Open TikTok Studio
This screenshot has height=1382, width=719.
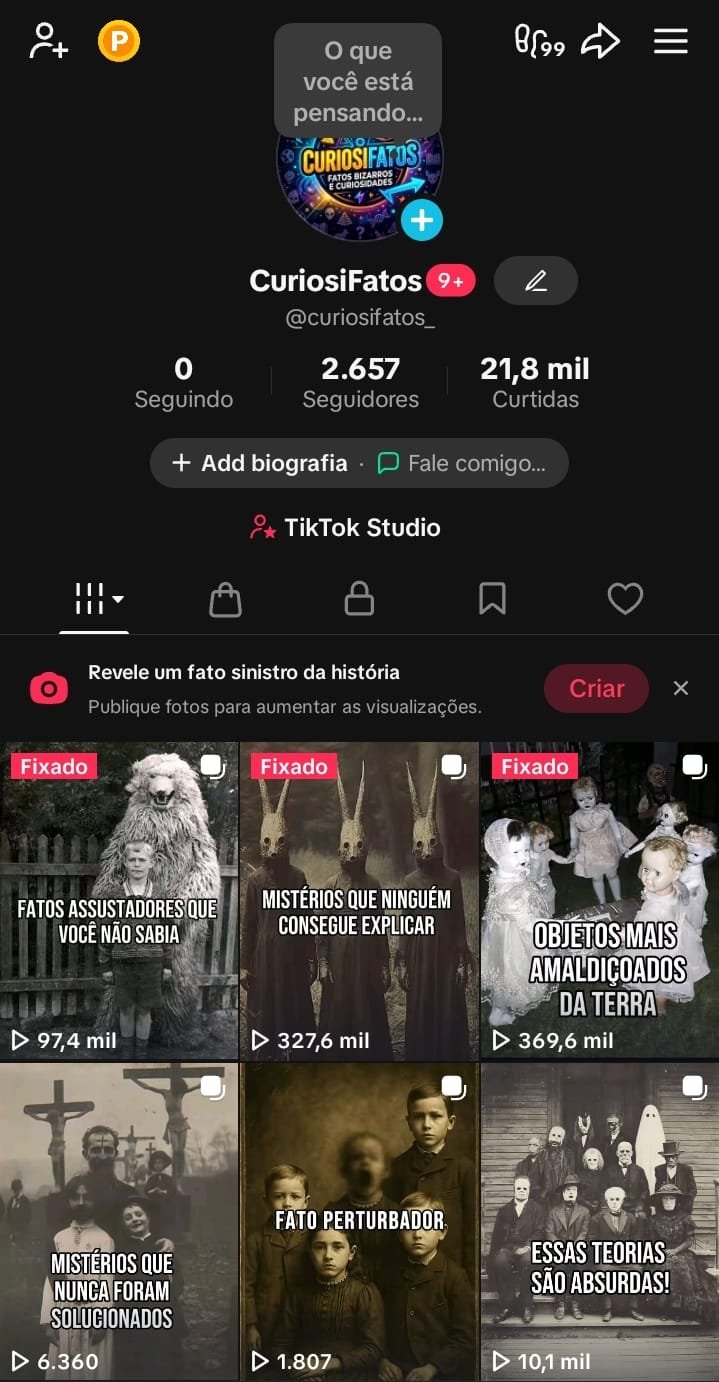(x=345, y=527)
